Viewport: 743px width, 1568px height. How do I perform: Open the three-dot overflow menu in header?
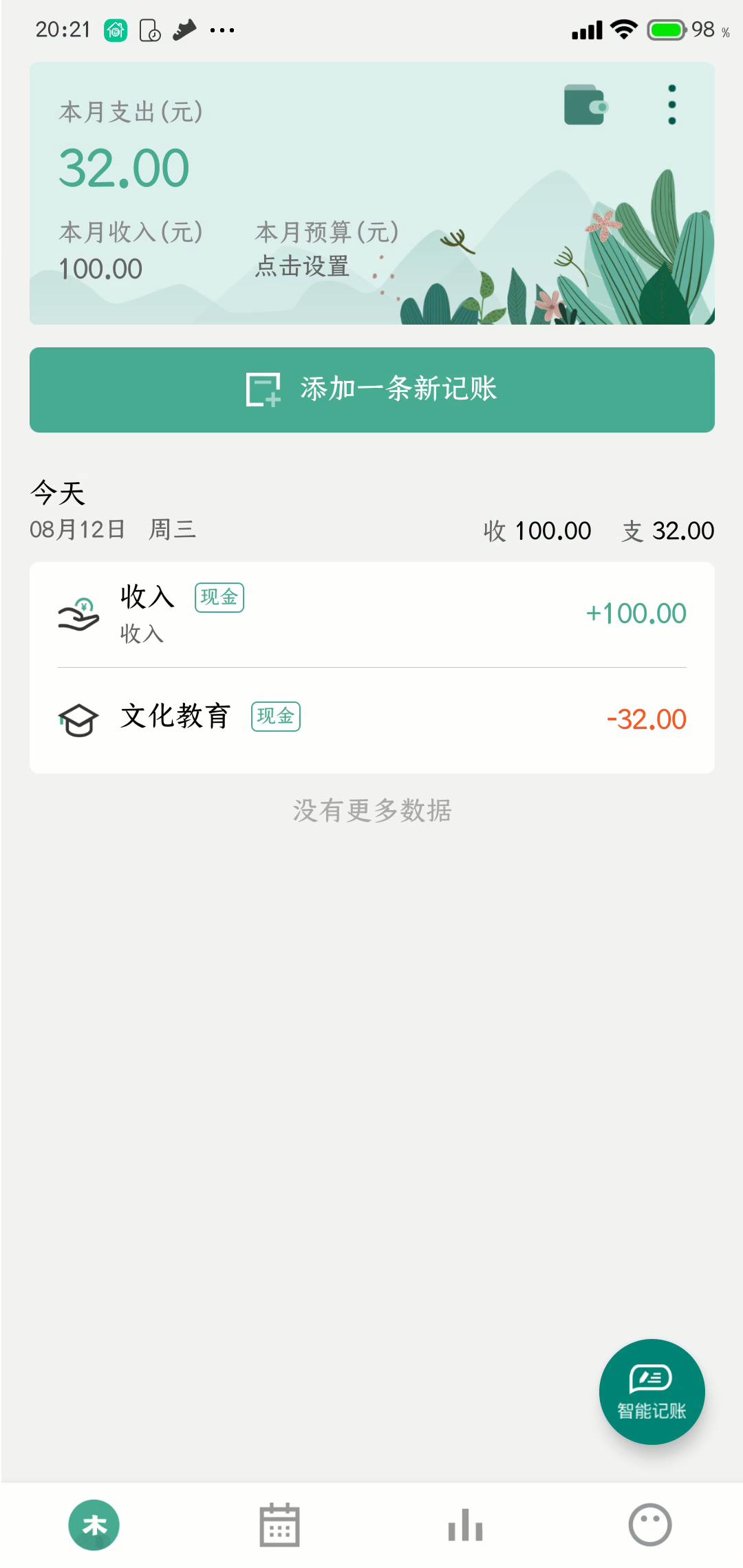pos(671,103)
